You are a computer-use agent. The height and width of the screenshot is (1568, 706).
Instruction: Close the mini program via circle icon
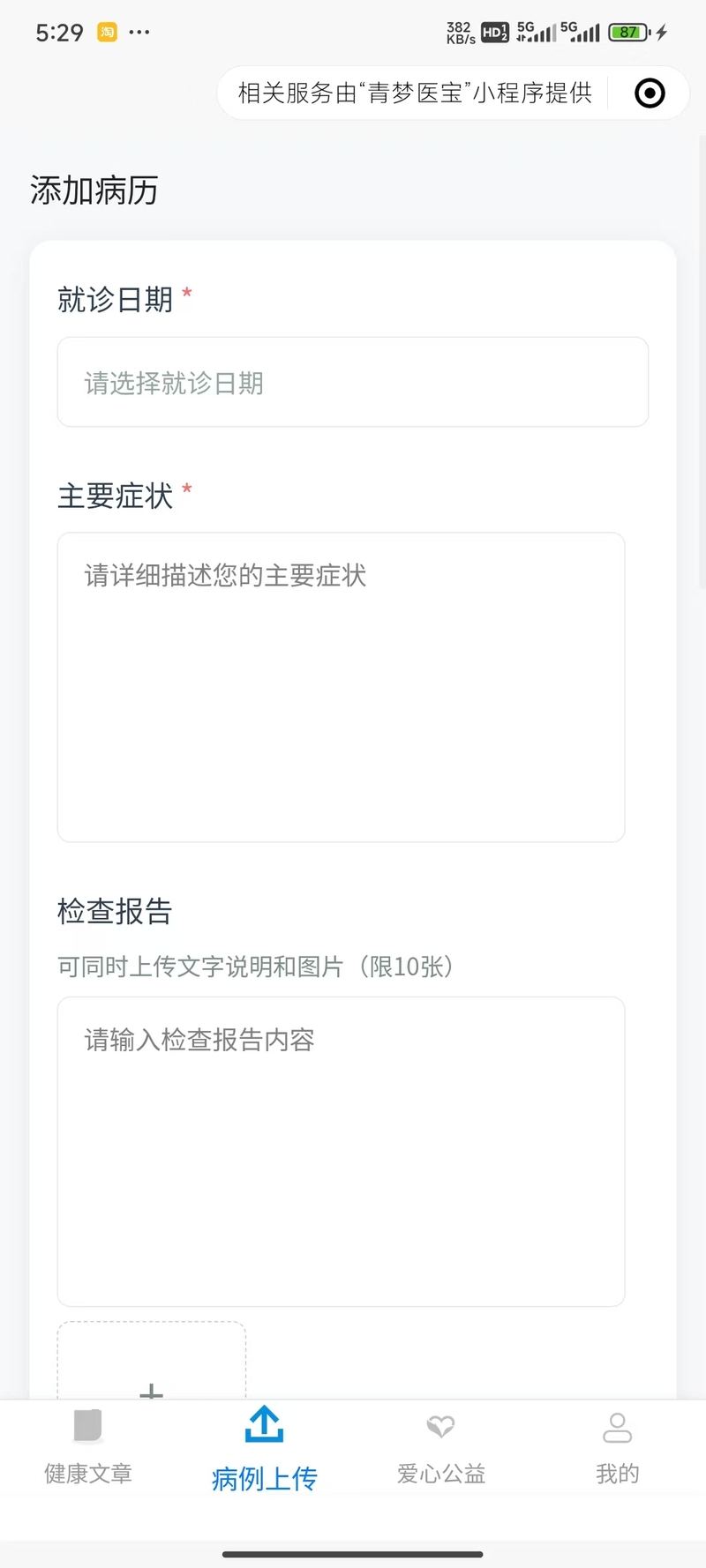coord(650,93)
